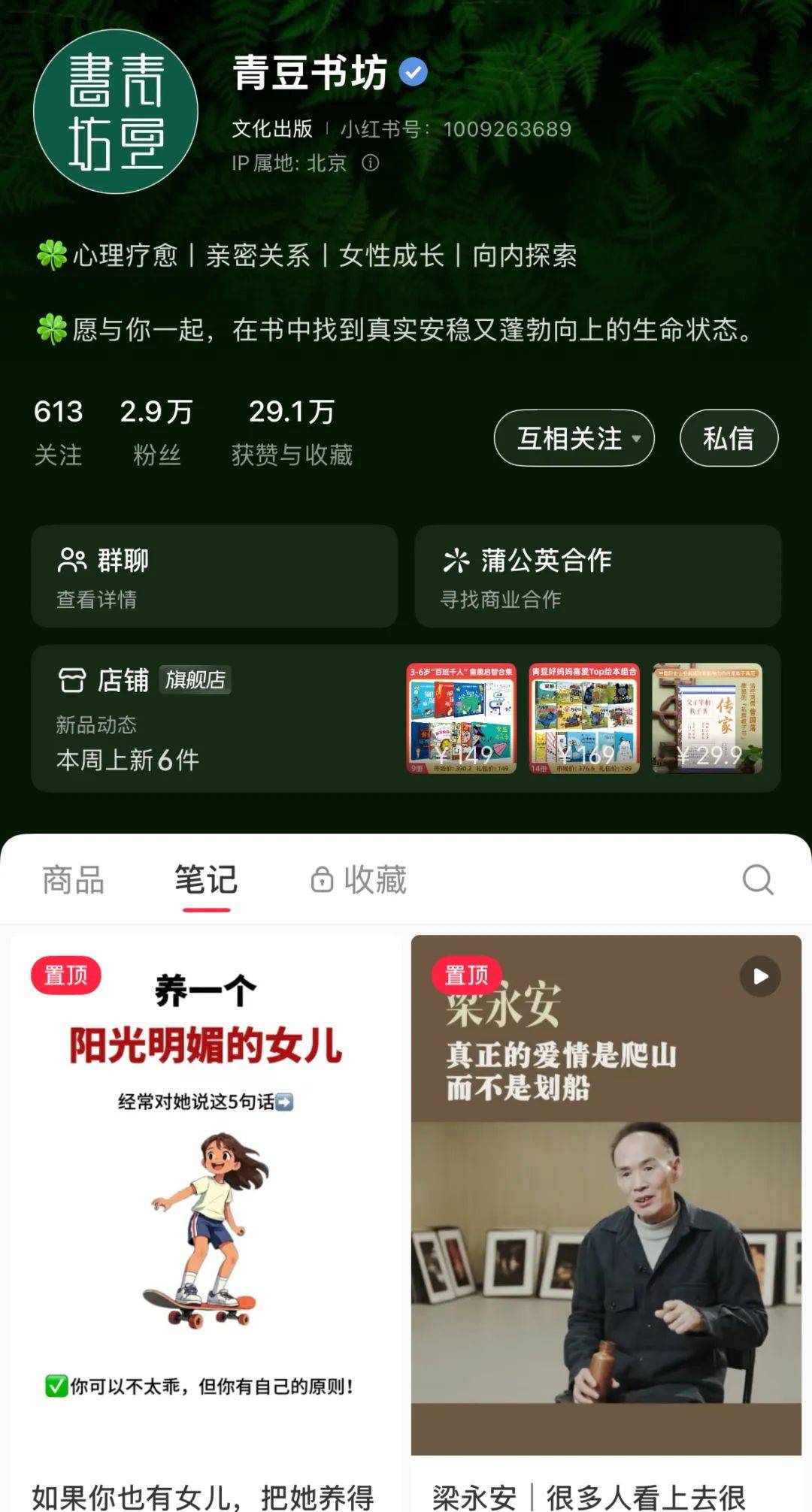This screenshot has width=812, height=1512.
Task: Search within this profile's notes
Action: coord(757,880)
